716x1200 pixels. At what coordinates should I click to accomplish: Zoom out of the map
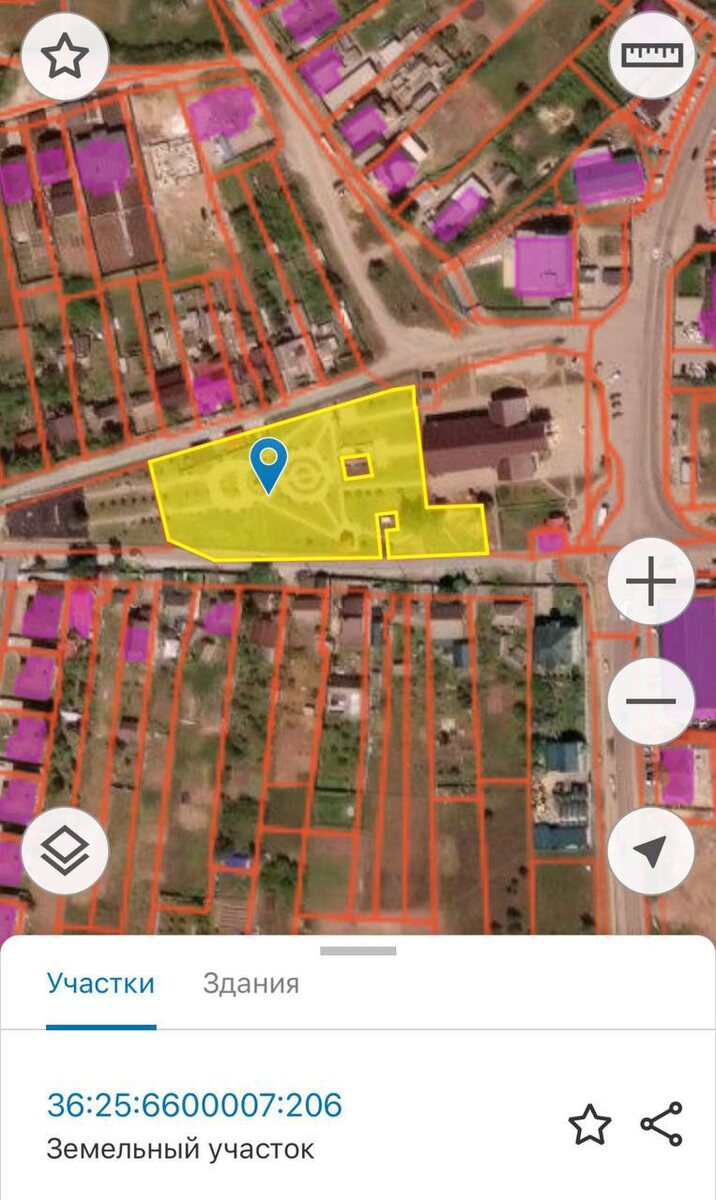(651, 700)
